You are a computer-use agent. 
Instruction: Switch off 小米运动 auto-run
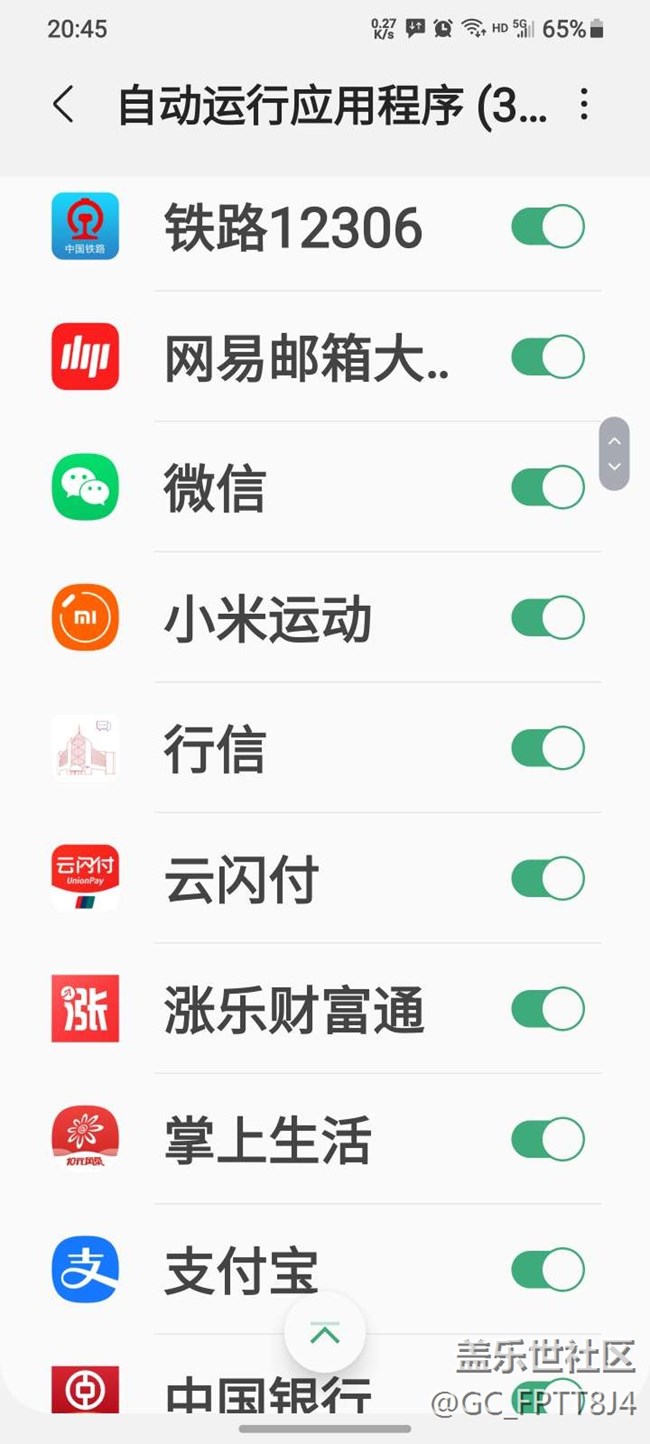tap(547, 618)
